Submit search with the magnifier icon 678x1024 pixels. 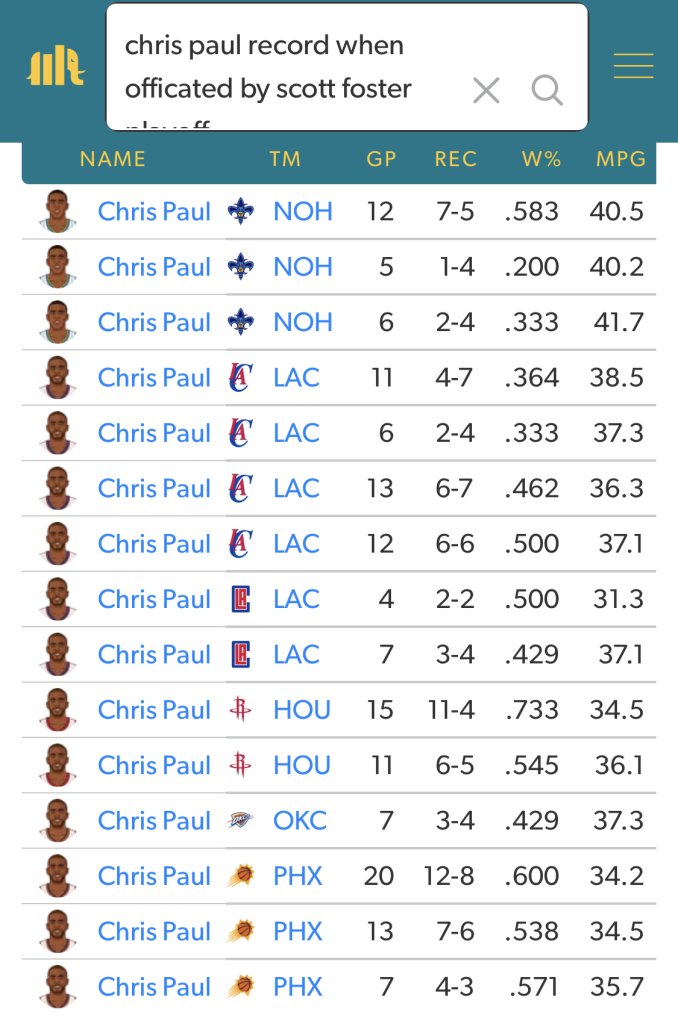pyautogui.click(x=547, y=91)
